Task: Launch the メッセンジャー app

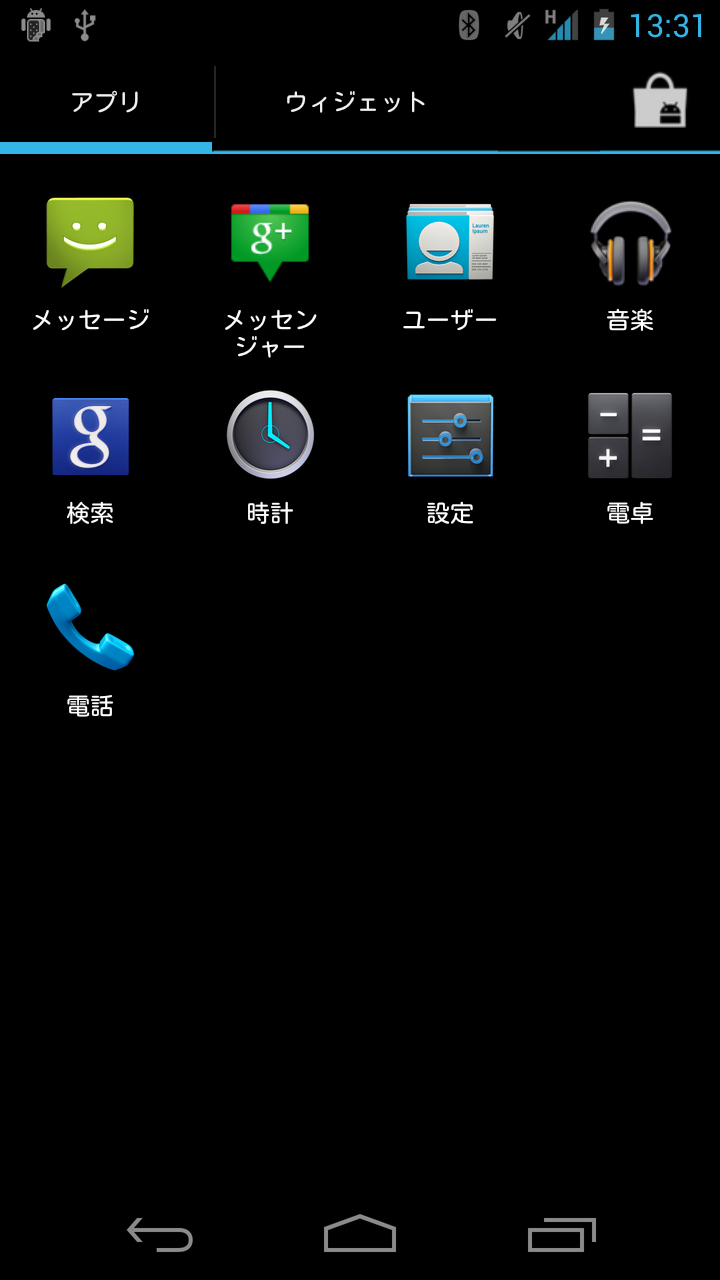Action: [x=270, y=276]
